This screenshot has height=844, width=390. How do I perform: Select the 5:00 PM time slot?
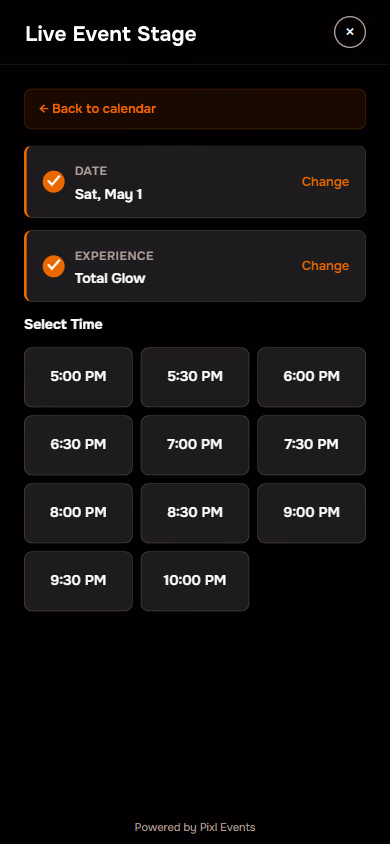[x=78, y=377]
